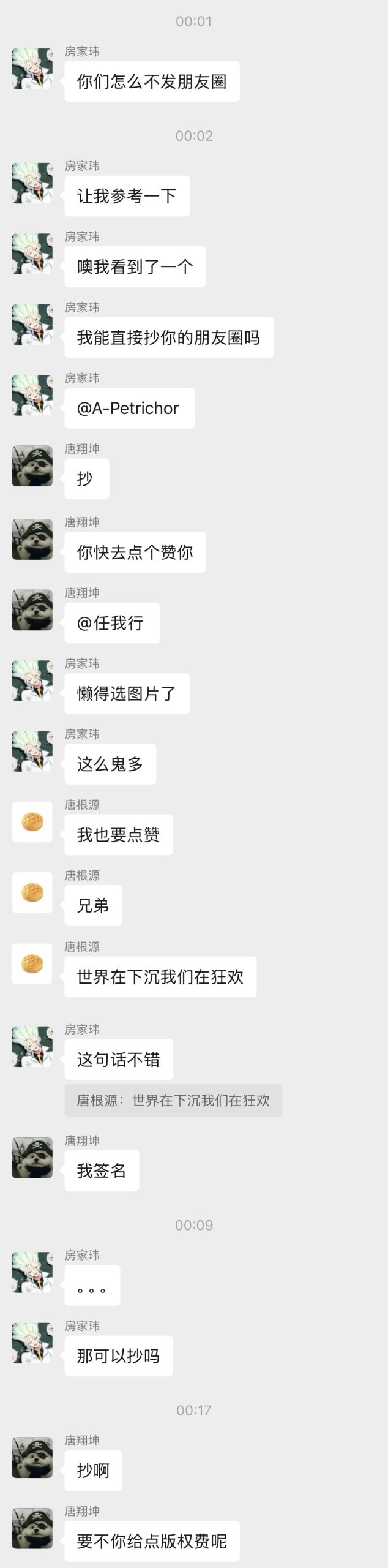Tap 房家玮's avatar next to "那可以抄吗"

(32, 1343)
